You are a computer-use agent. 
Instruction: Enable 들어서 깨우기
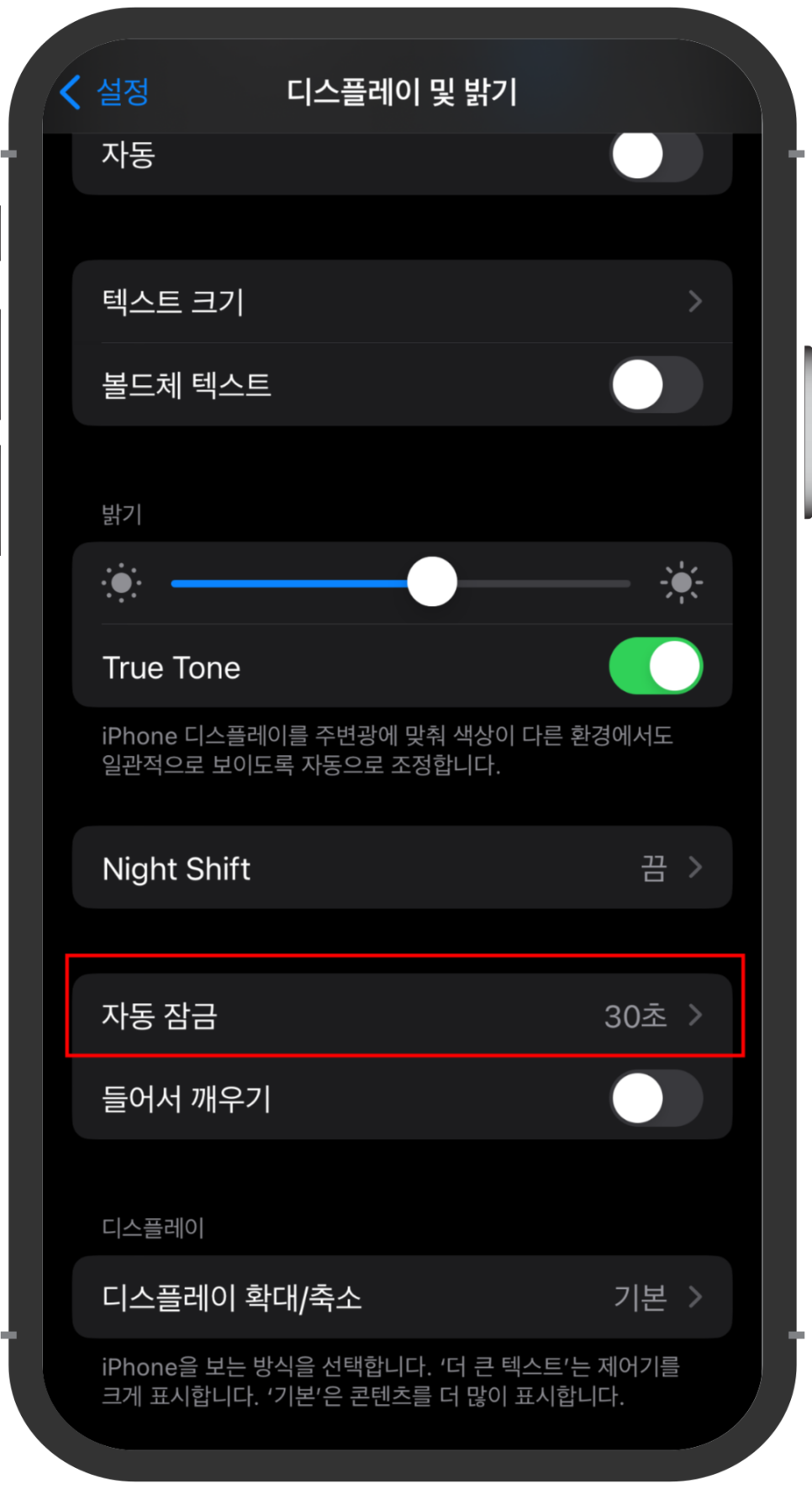(x=656, y=1098)
